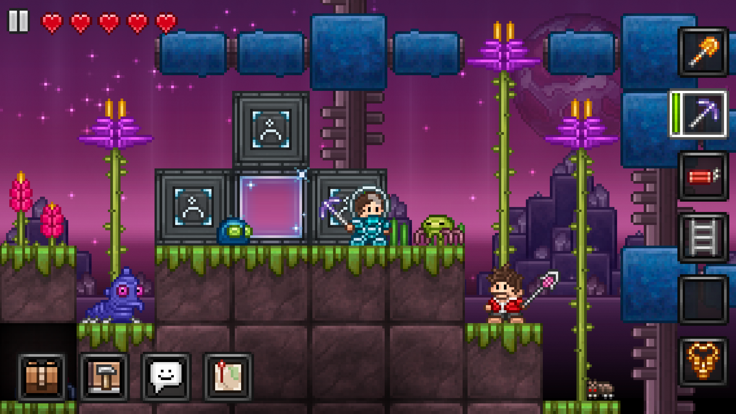Open the chat bubble

(166, 377)
